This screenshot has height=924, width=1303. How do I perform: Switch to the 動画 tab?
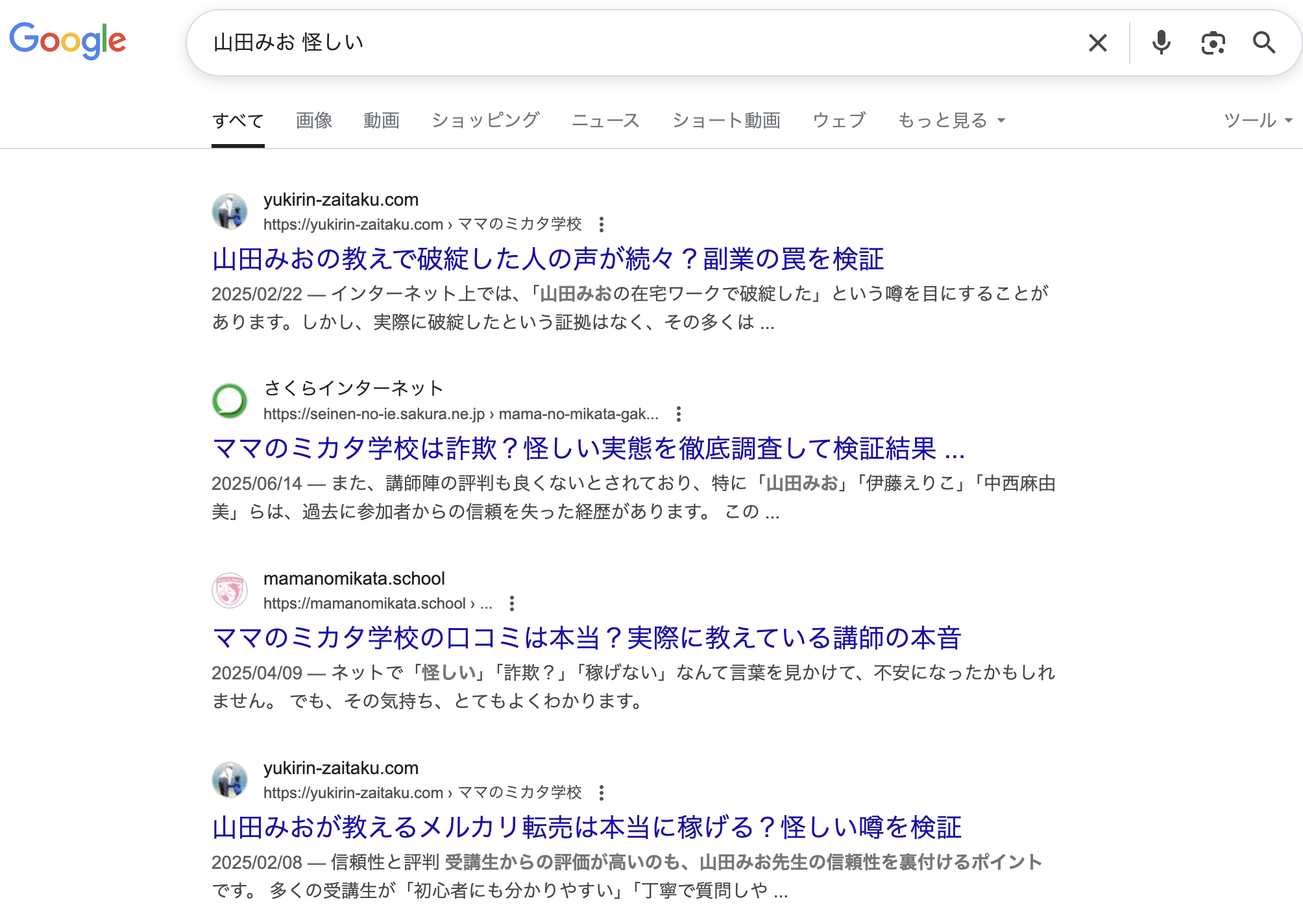coord(382,121)
